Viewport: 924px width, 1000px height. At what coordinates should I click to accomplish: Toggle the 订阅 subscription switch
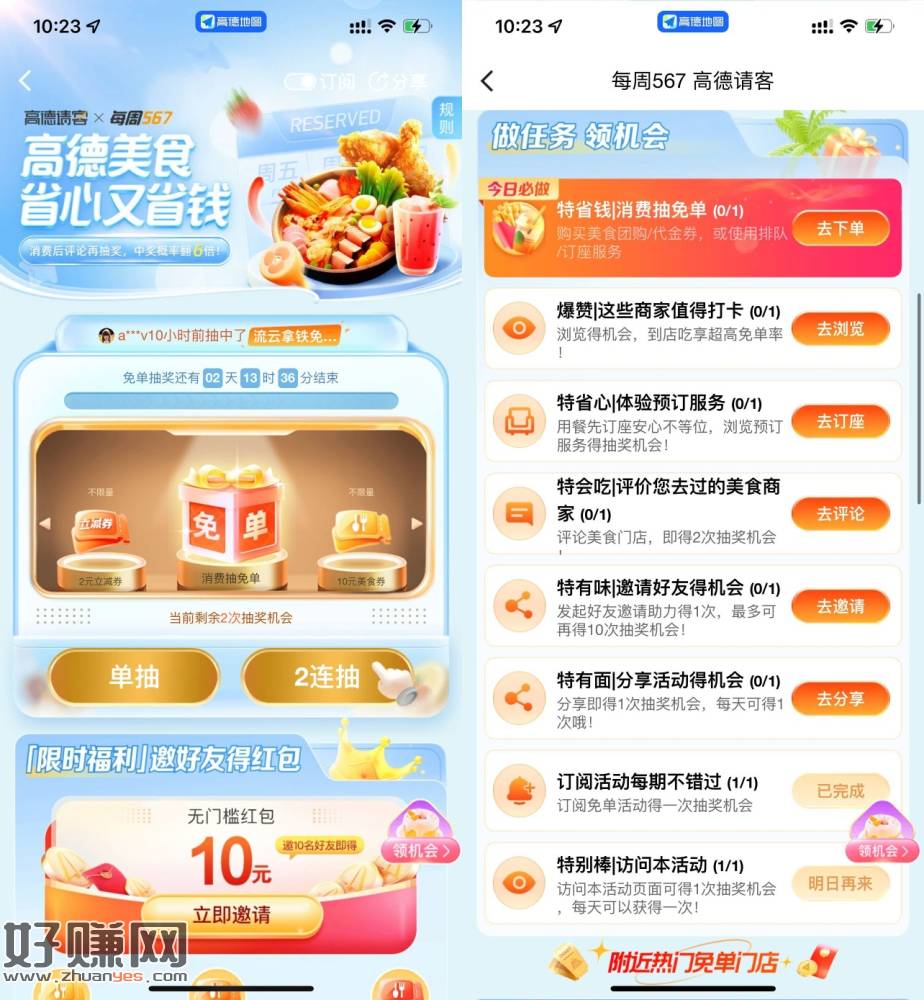click(301, 82)
